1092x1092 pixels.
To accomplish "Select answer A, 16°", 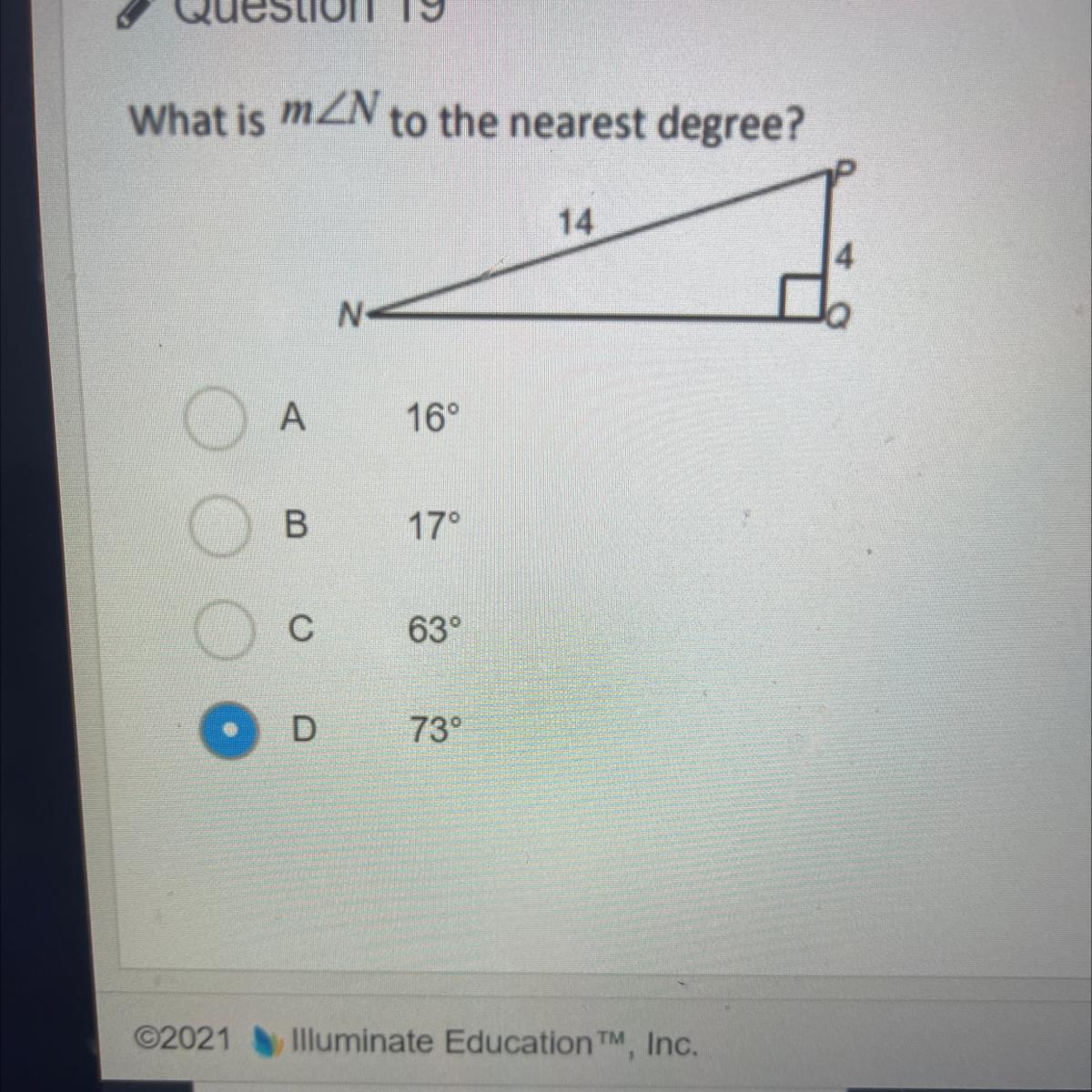I will (x=216, y=420).
